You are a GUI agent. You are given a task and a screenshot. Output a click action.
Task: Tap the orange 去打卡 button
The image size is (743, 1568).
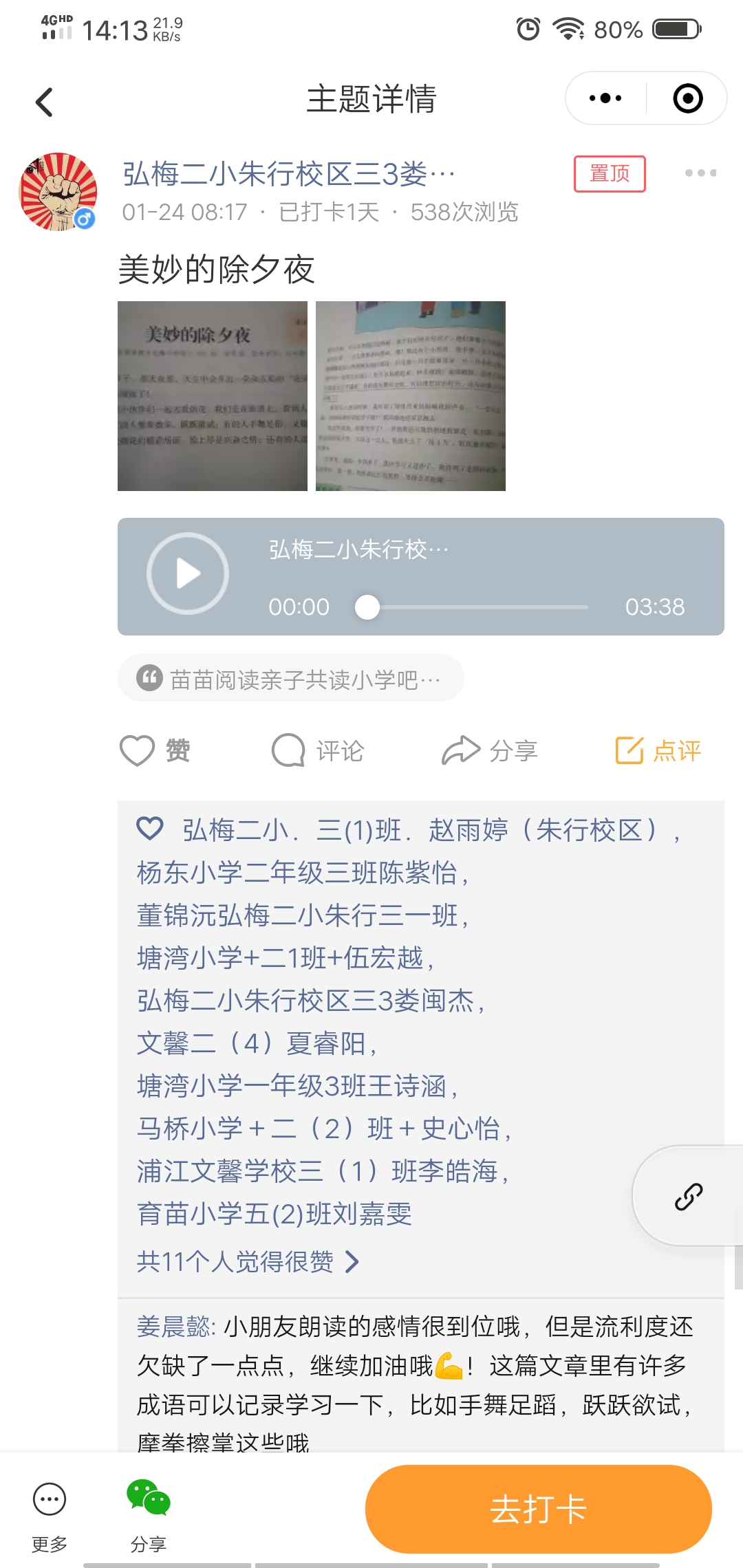[x=538, y=1510]
